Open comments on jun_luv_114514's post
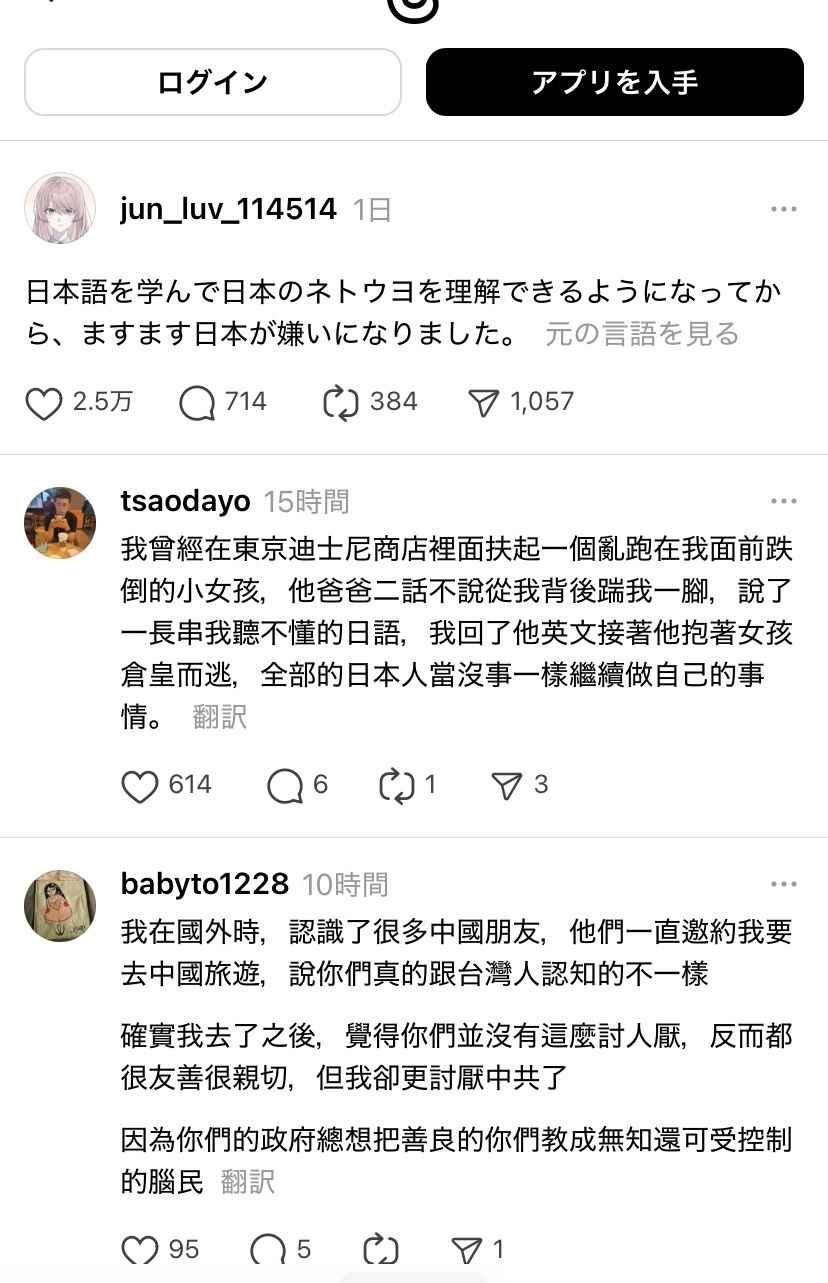828x1283 pixels. [197, 402]
